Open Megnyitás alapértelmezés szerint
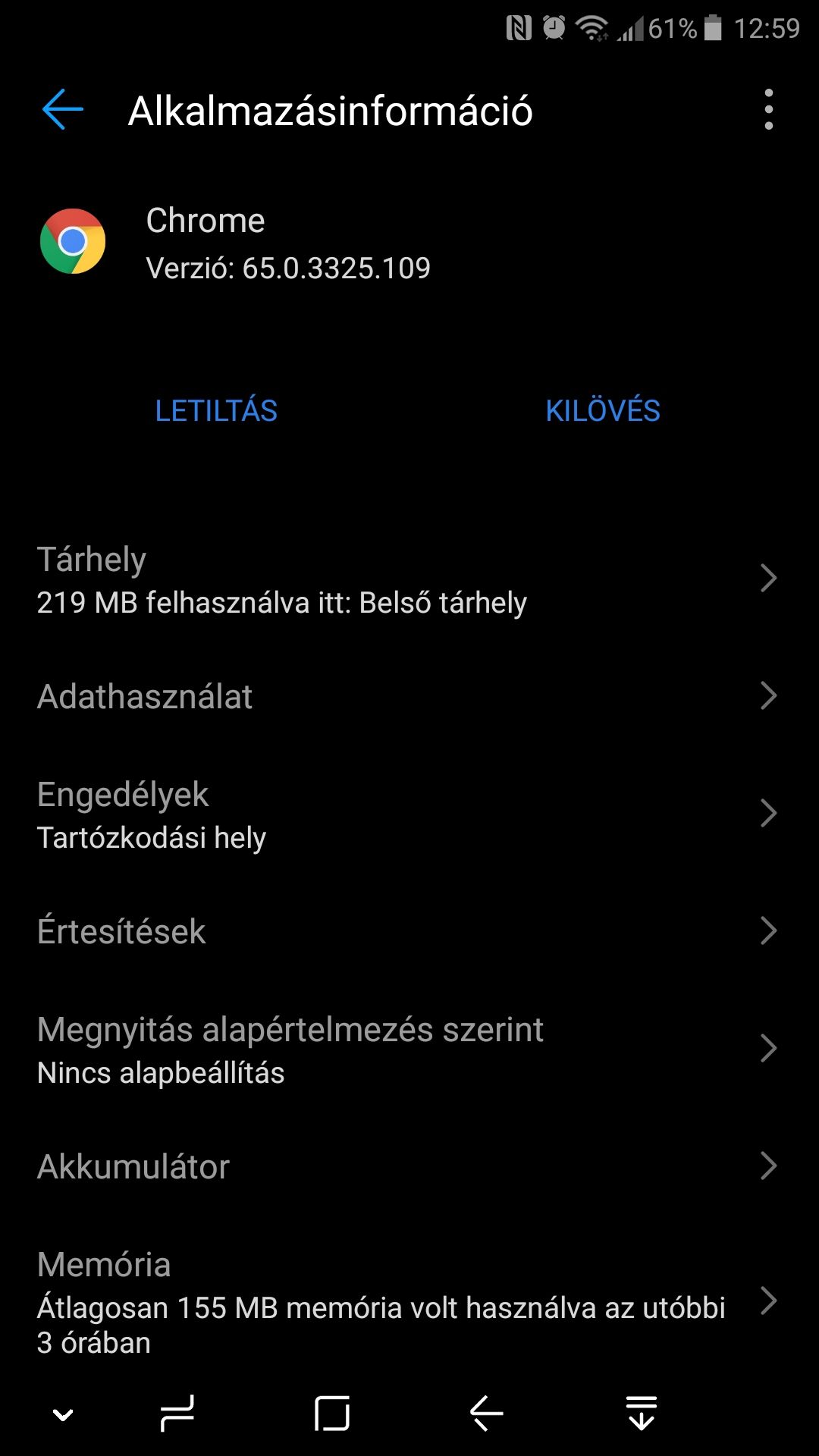819x1456 pixels. click(x=409, y=1050)
